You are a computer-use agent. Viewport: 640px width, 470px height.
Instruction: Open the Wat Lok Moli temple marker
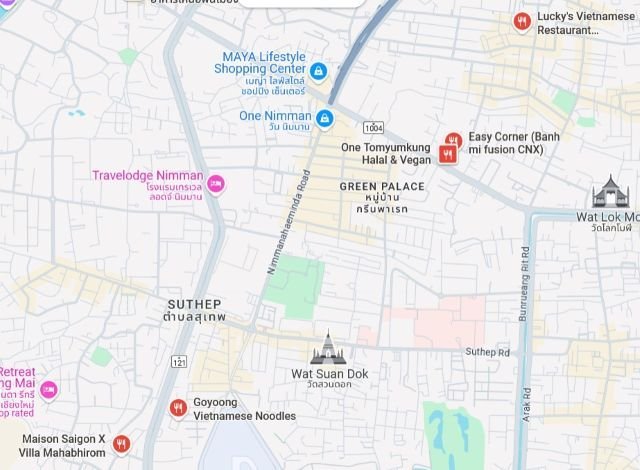(x=609, y=192)
